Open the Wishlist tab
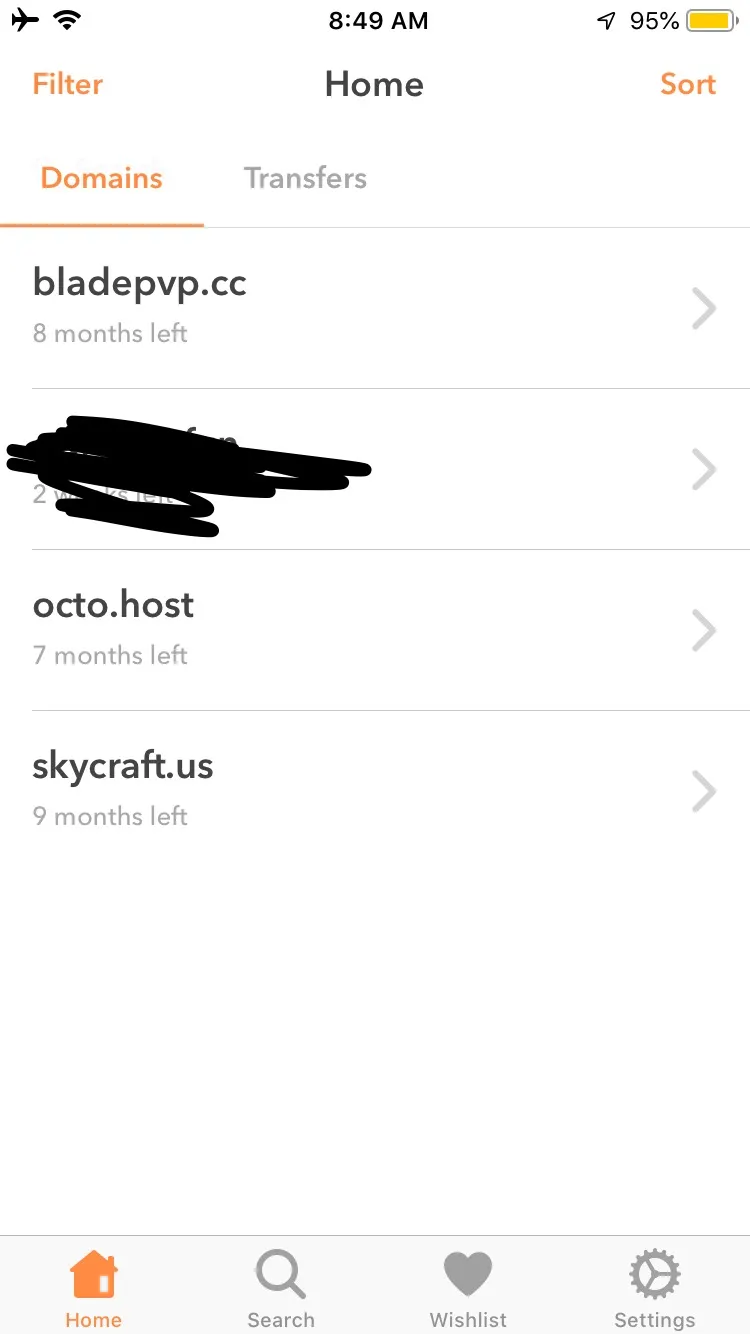Image resolution: width=750 pixels, height=1334 pixels. (468, 1288)
